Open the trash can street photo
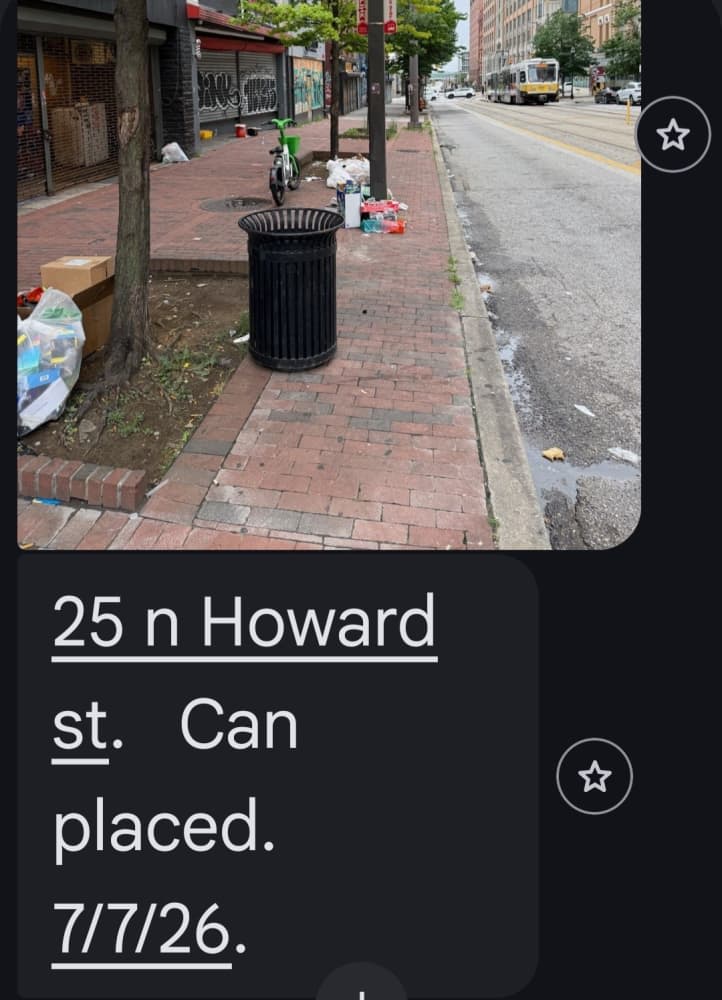 click(x=328, y=274)
